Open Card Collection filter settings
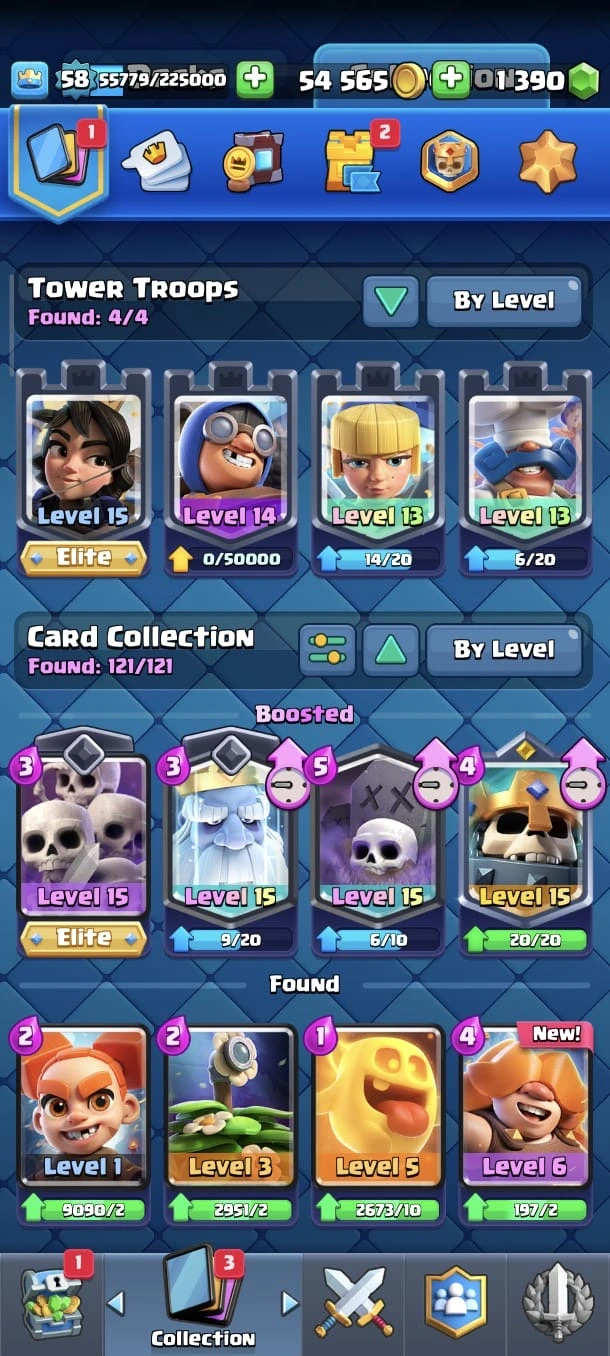This screenshot has height=1356, width=610. pos(327,650)
